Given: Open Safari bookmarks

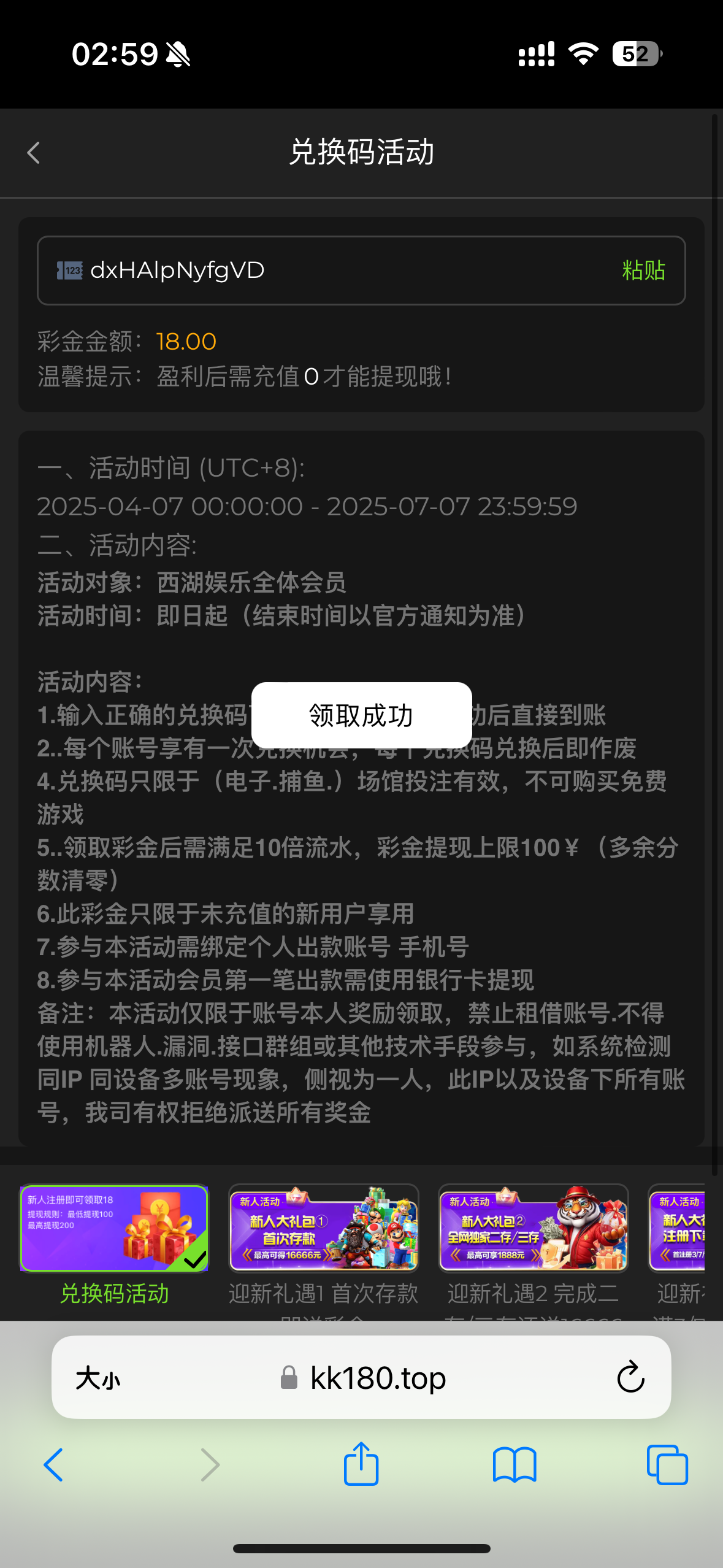Looking at the screenshot, I should 515,1465.
